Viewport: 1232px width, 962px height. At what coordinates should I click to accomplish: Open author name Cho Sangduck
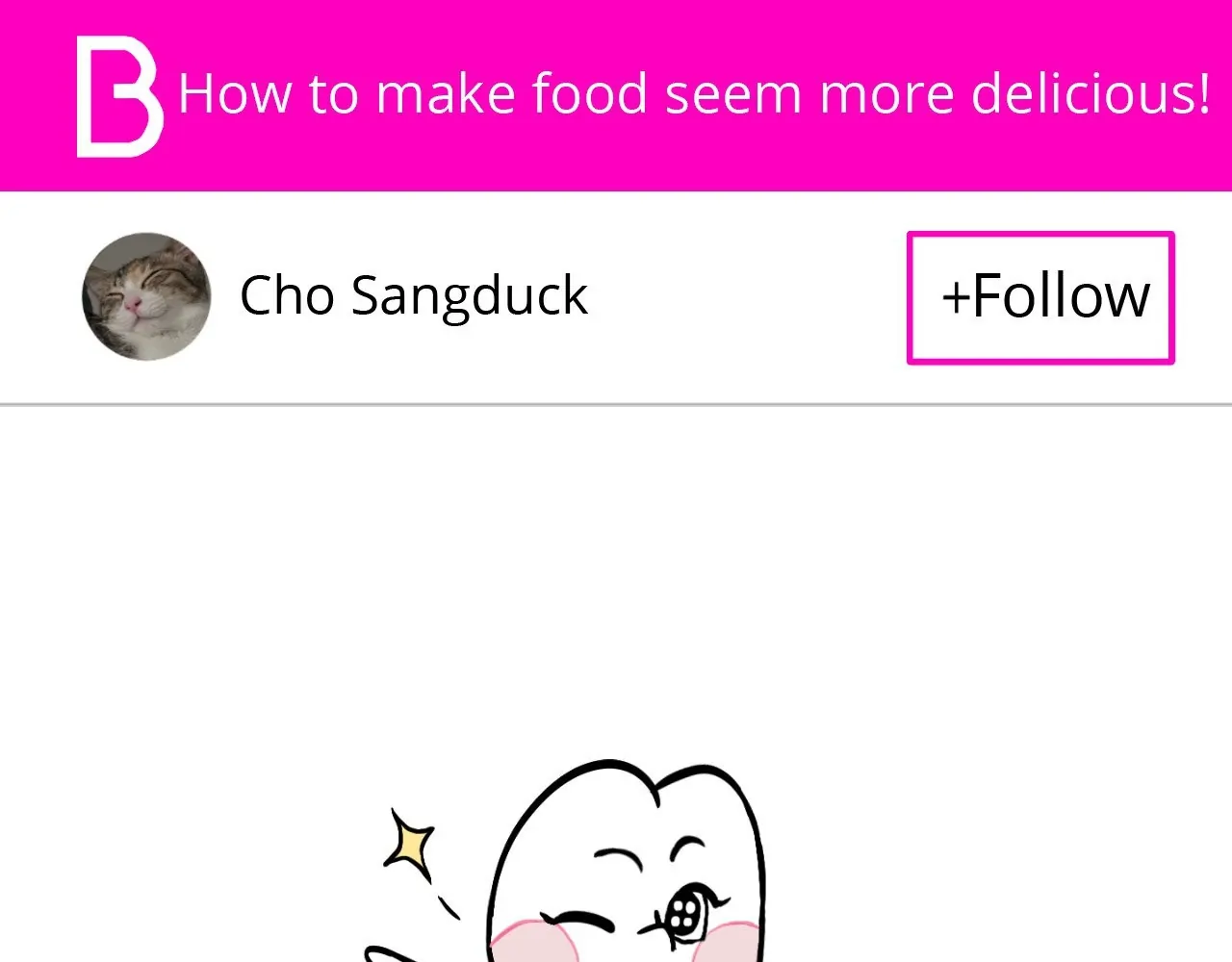[413, 295]
